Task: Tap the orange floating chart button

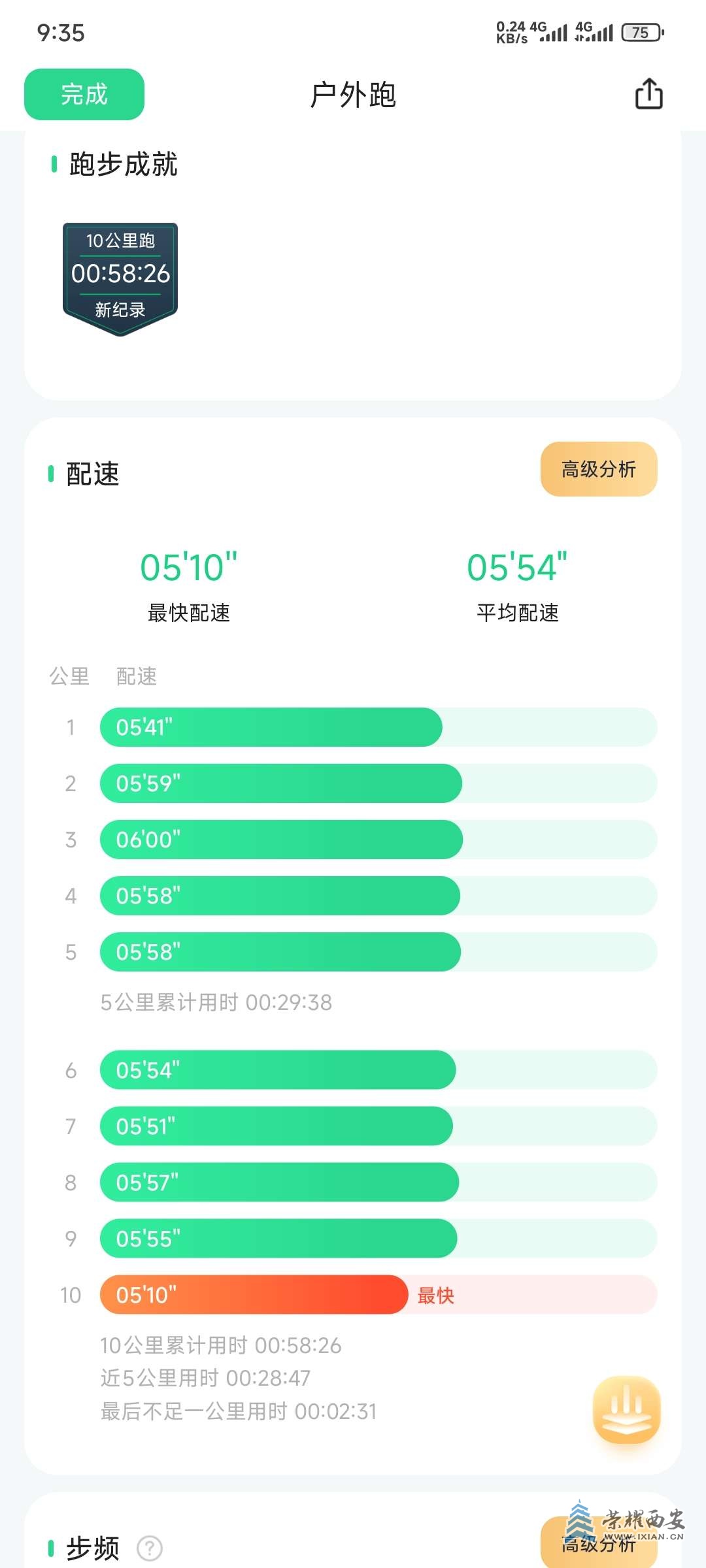Action: [x=626, y=1410]
